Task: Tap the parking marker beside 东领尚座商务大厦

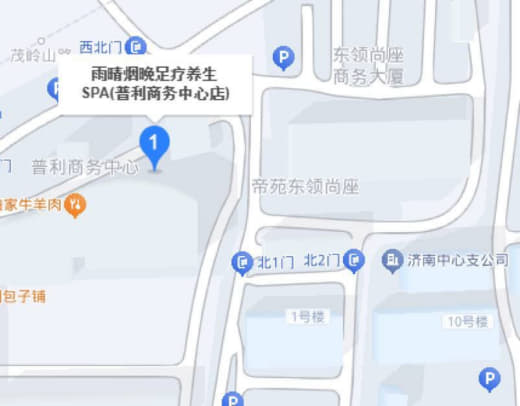Action: coord(283,58)
